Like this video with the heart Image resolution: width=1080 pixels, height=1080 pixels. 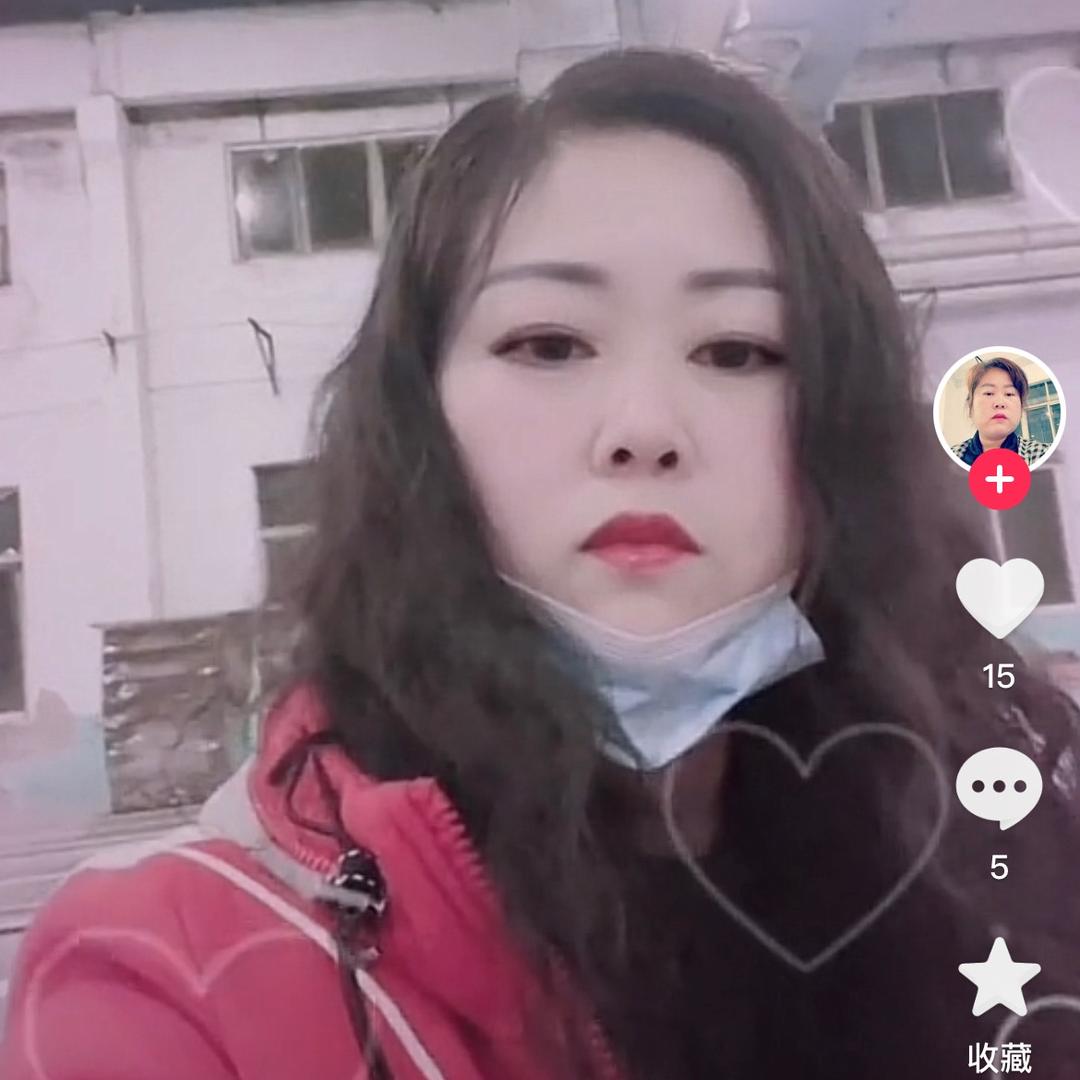point(999,596)
